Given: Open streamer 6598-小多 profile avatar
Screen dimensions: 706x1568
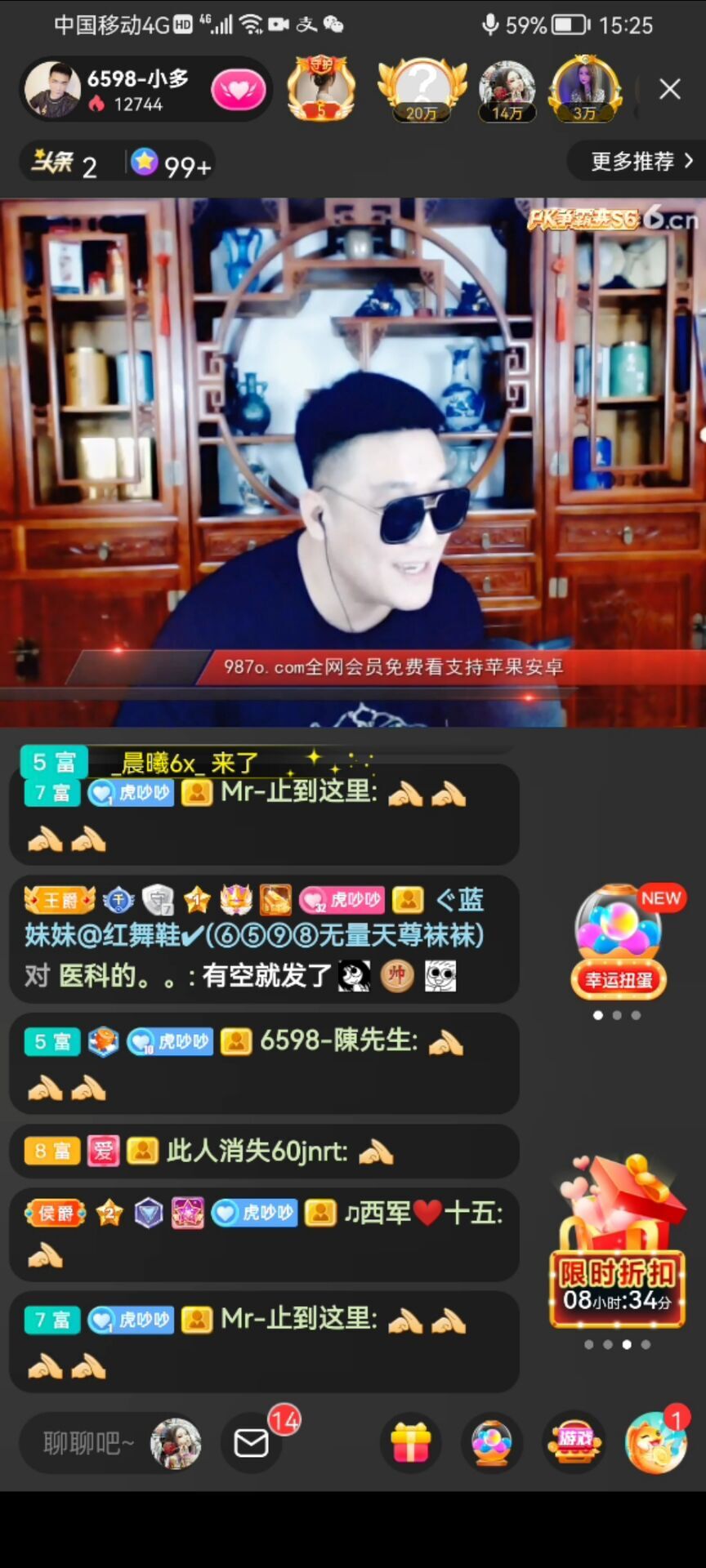Looking at the screenshot, I should coord(52,90).
